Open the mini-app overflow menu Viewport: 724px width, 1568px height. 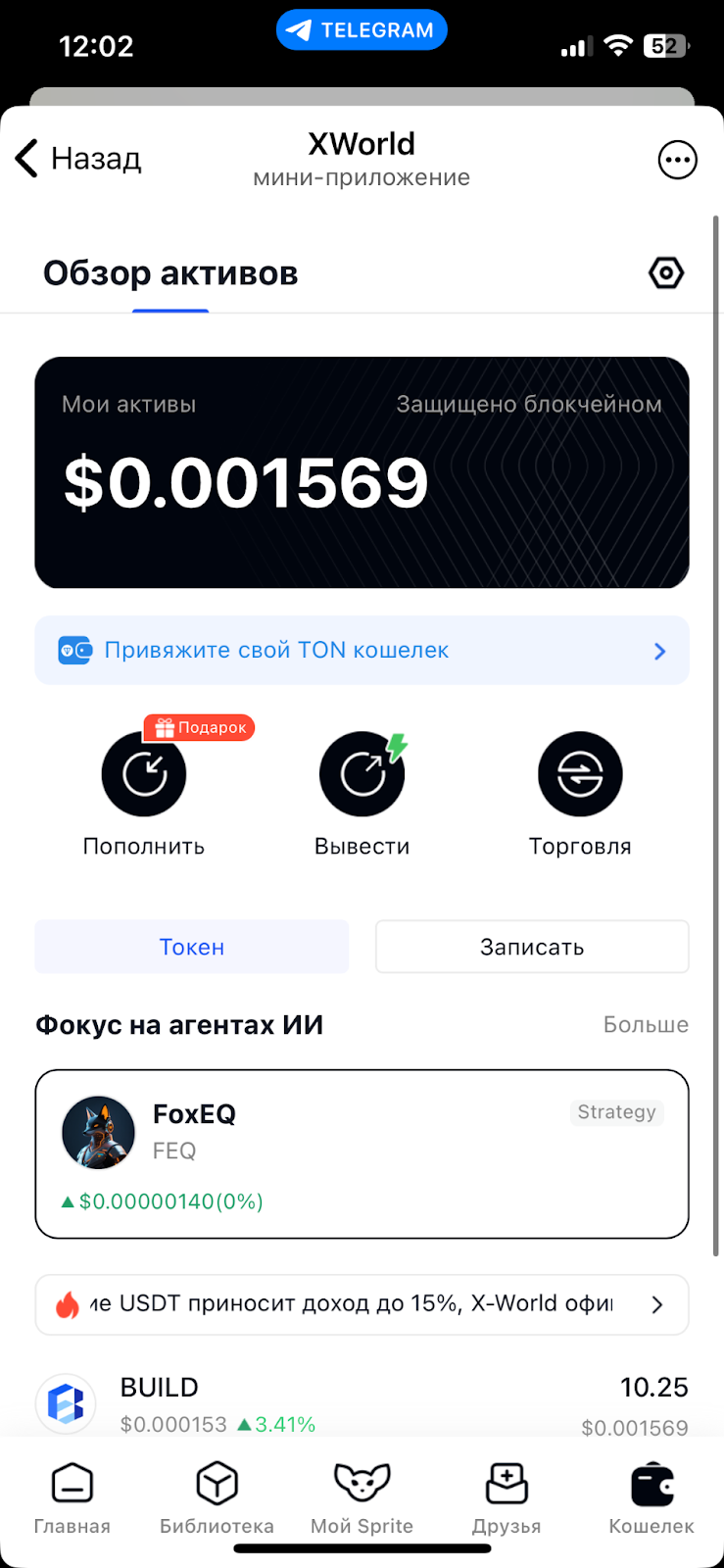[x=677, y=160]
